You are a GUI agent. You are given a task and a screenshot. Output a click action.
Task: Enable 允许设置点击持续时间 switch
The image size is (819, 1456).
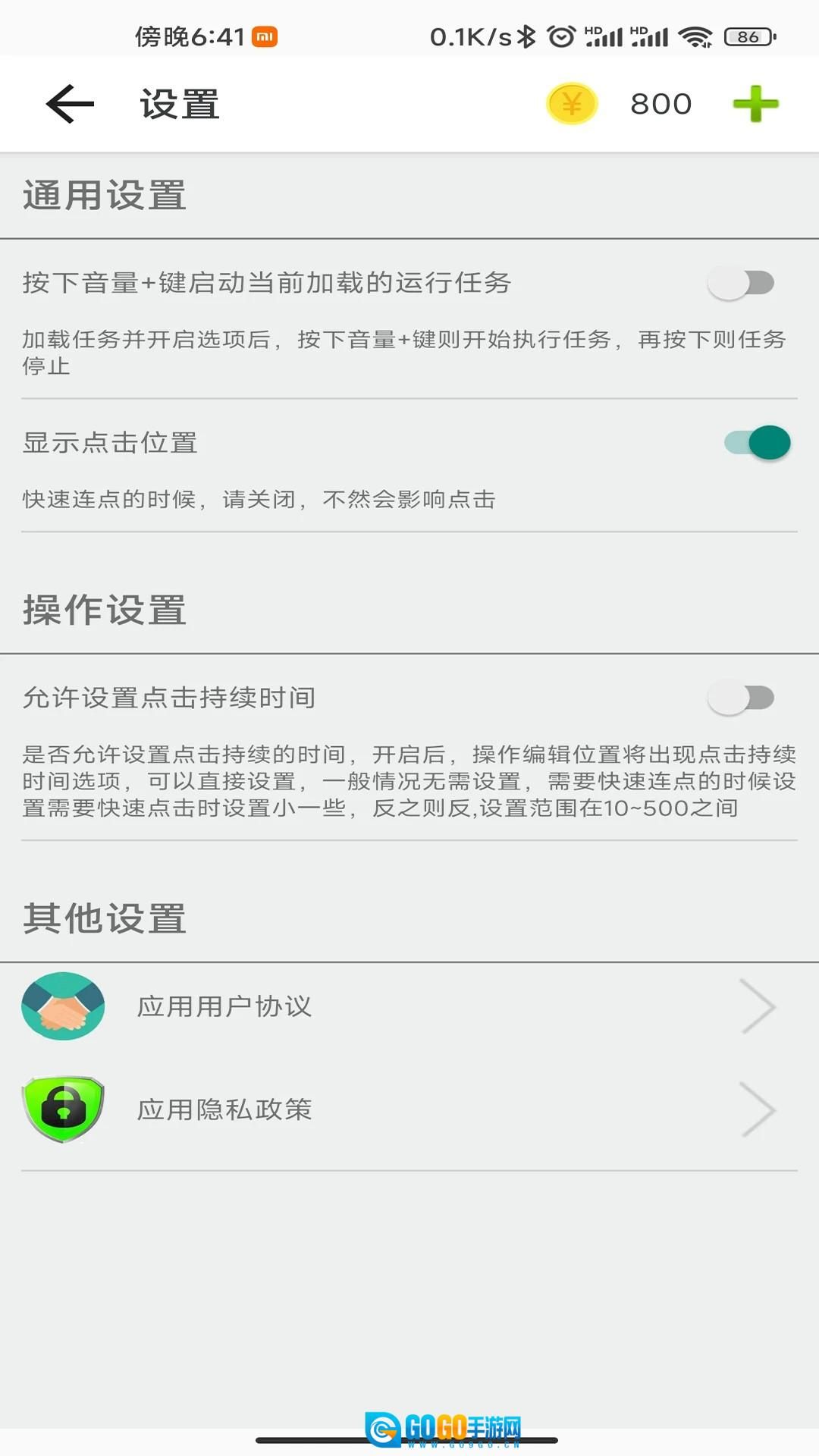click(x=741, y=698)
